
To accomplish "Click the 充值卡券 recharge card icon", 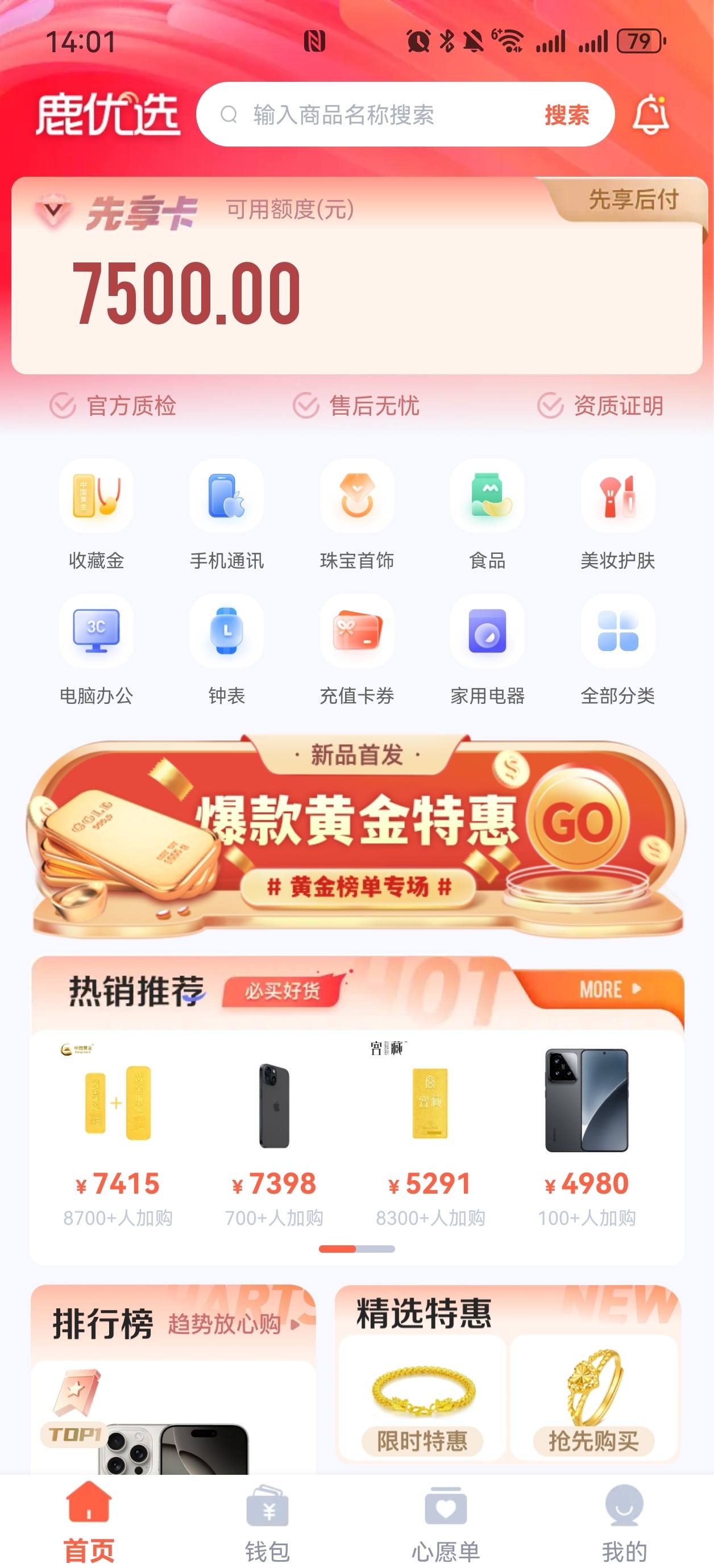I will click(x=357, y=632).
